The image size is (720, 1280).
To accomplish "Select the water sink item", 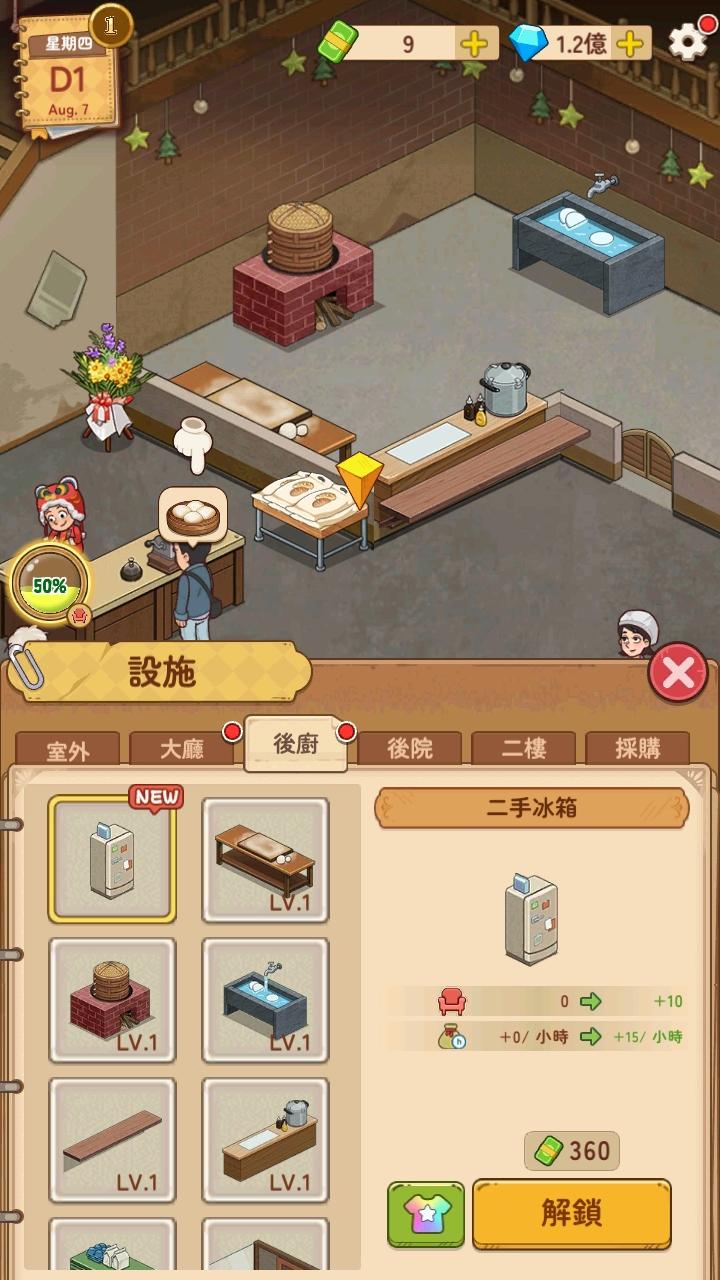I will 266,1000.
